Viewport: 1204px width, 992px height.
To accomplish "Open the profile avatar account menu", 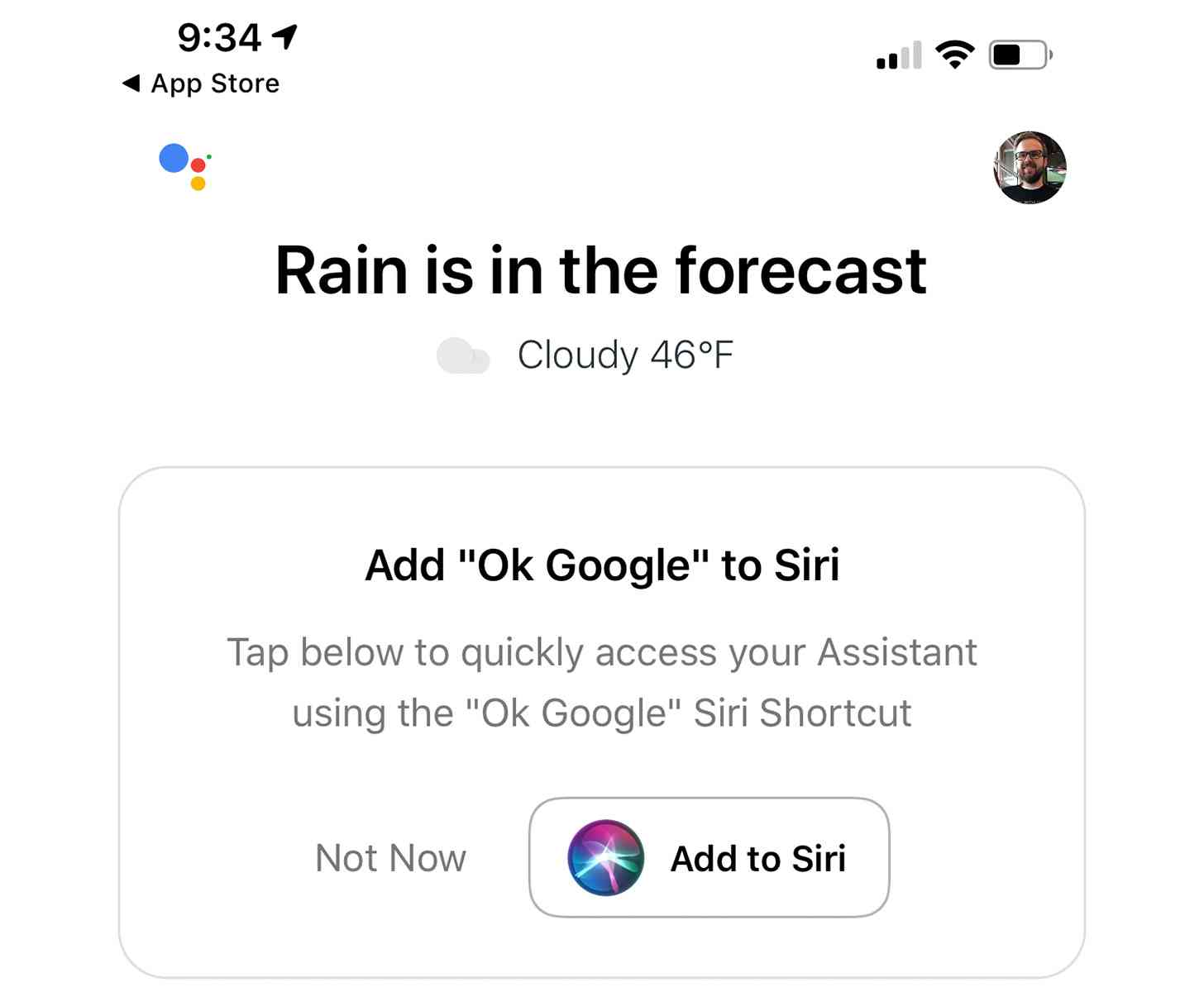I will [x=1030, y=168].
